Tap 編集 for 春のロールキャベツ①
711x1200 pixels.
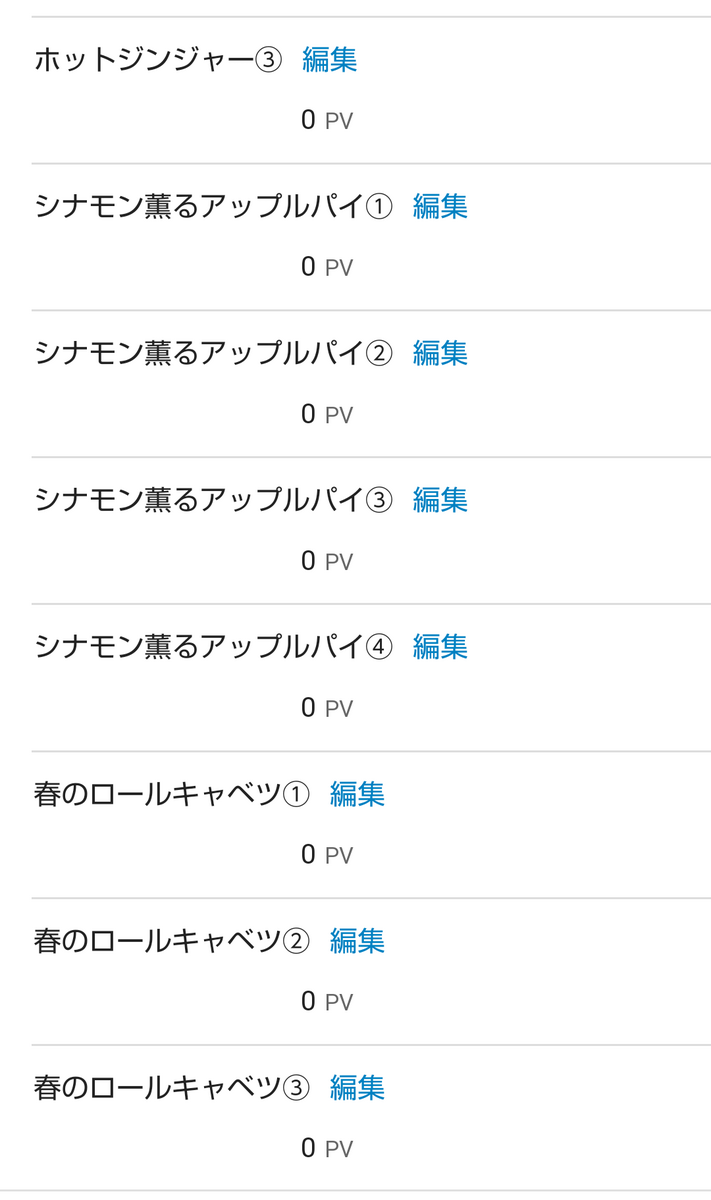click(357, 794)
